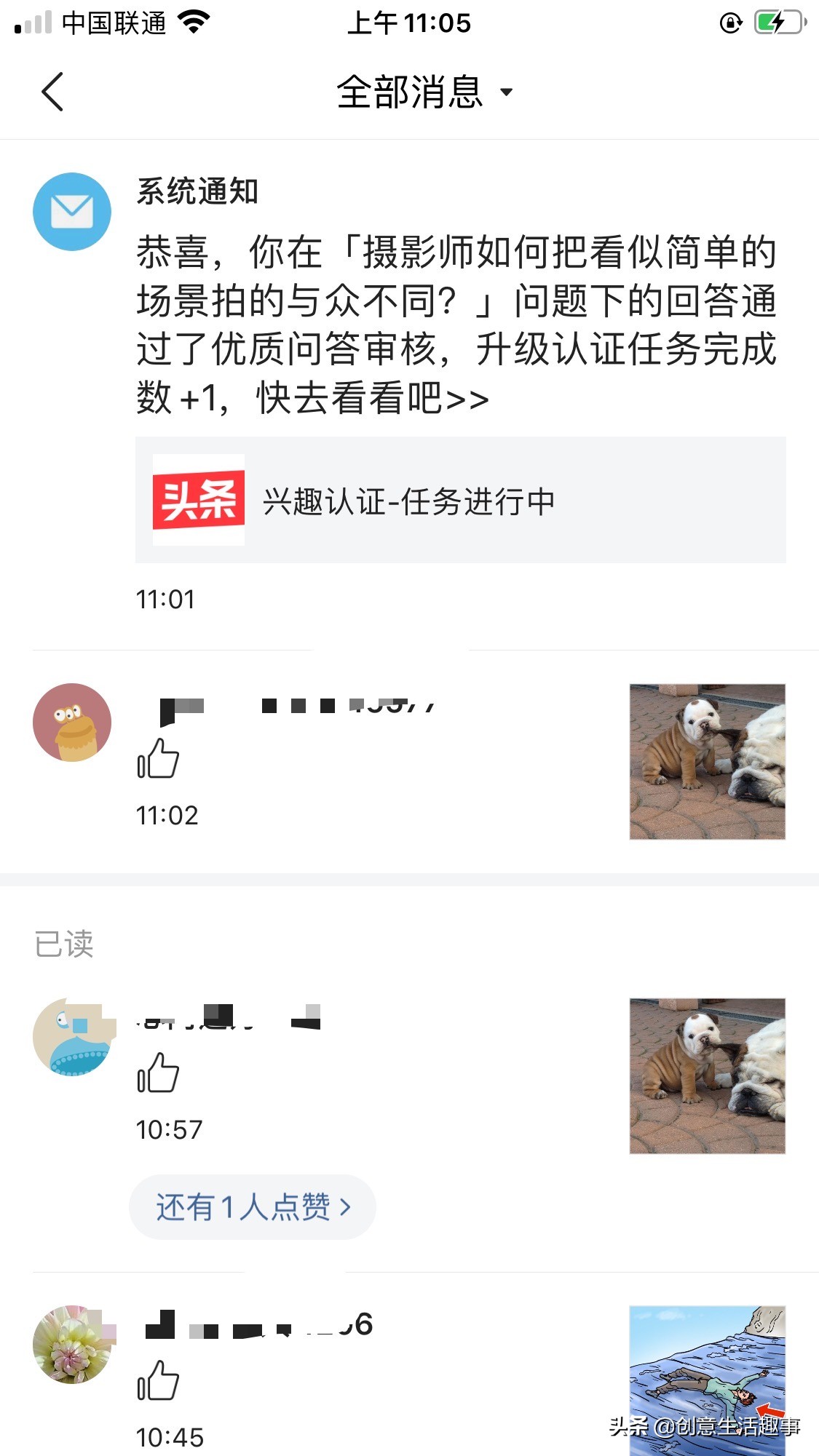
Task: Open the cartoon image thumbnail in the 10:45 row
Action: tap(707, 1377)
